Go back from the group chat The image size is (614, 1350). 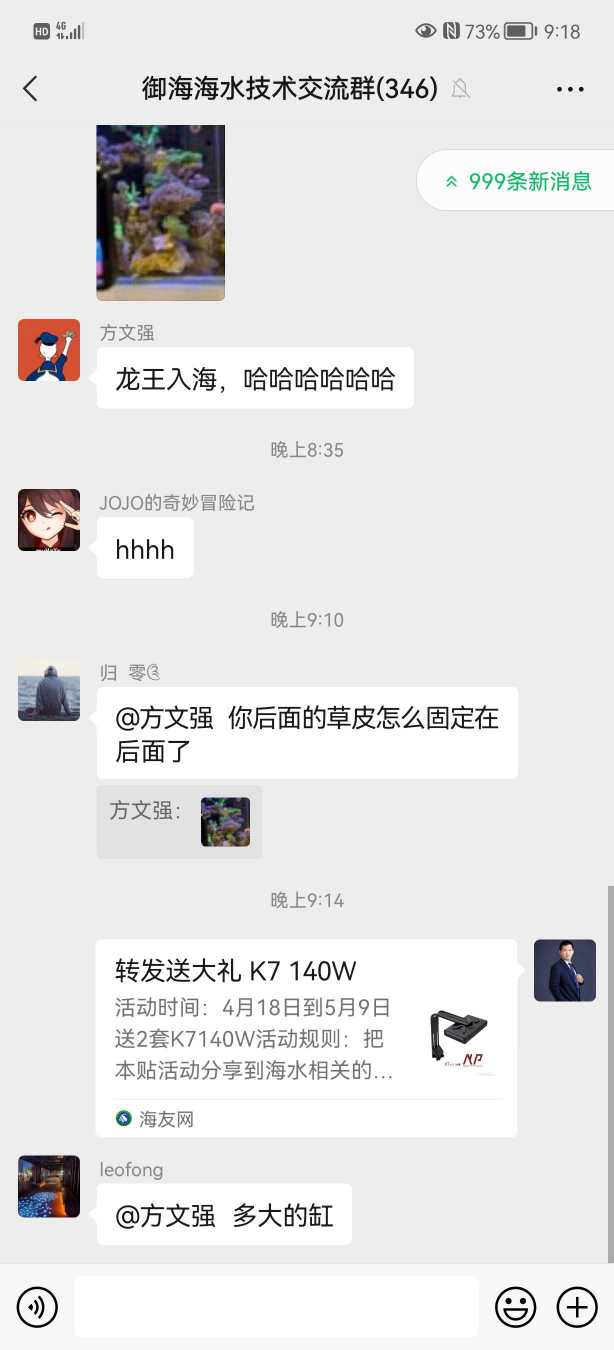coord(30,89)
